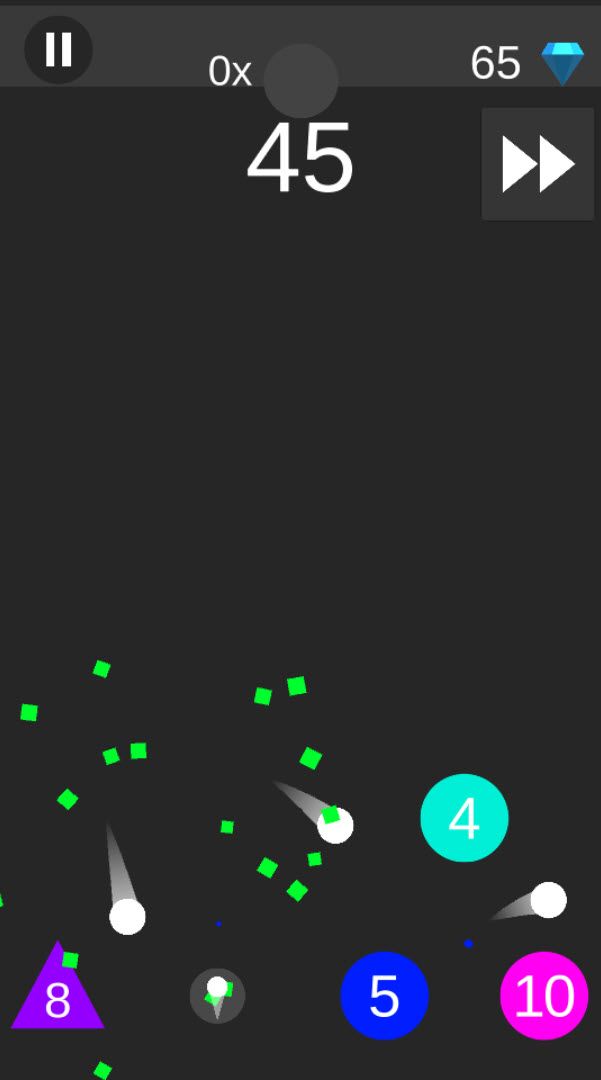Pause the game
Image resolution: width=601 pixels, height=1080 pixels.
coord(58,49)
